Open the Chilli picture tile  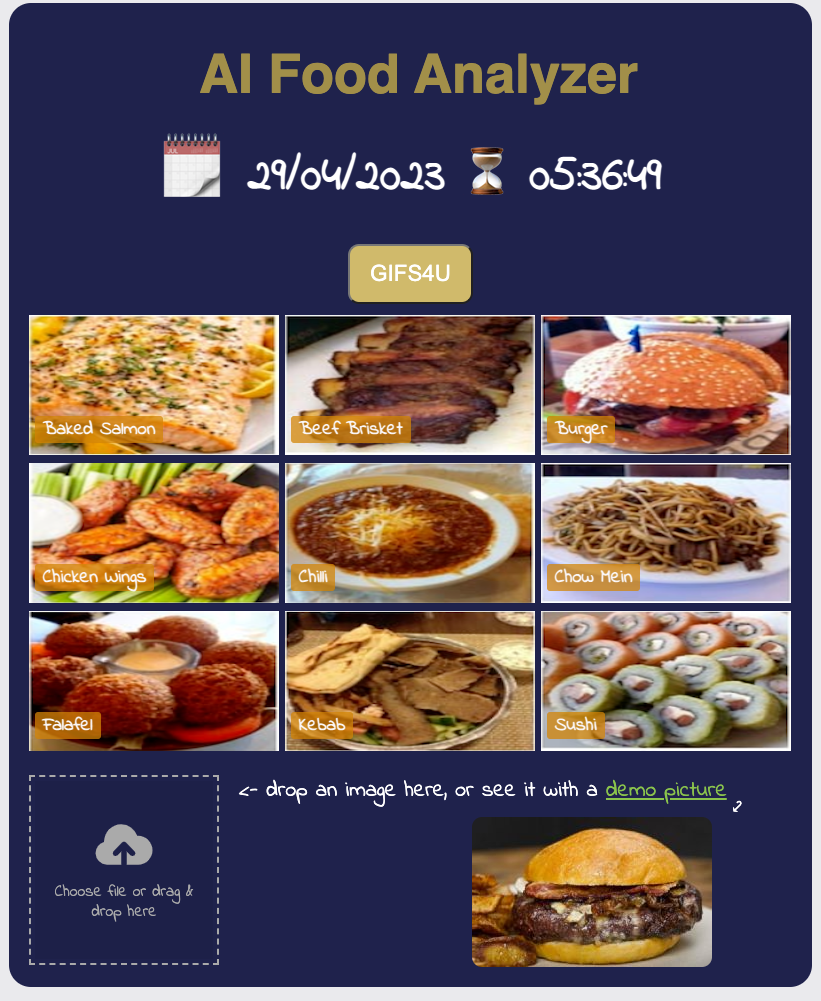coord(410,533)
